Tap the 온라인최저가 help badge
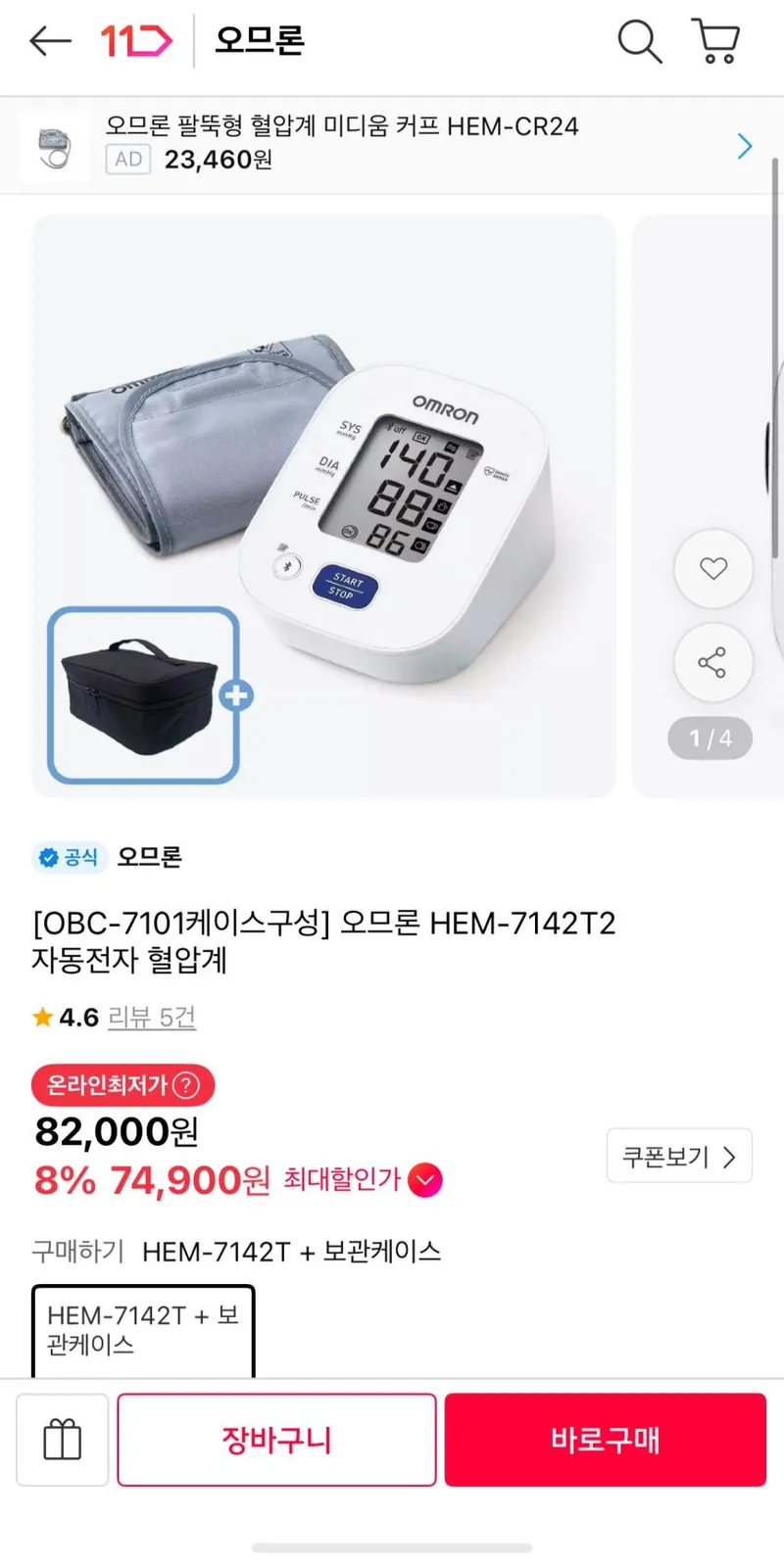 (x=123, y=1085)
